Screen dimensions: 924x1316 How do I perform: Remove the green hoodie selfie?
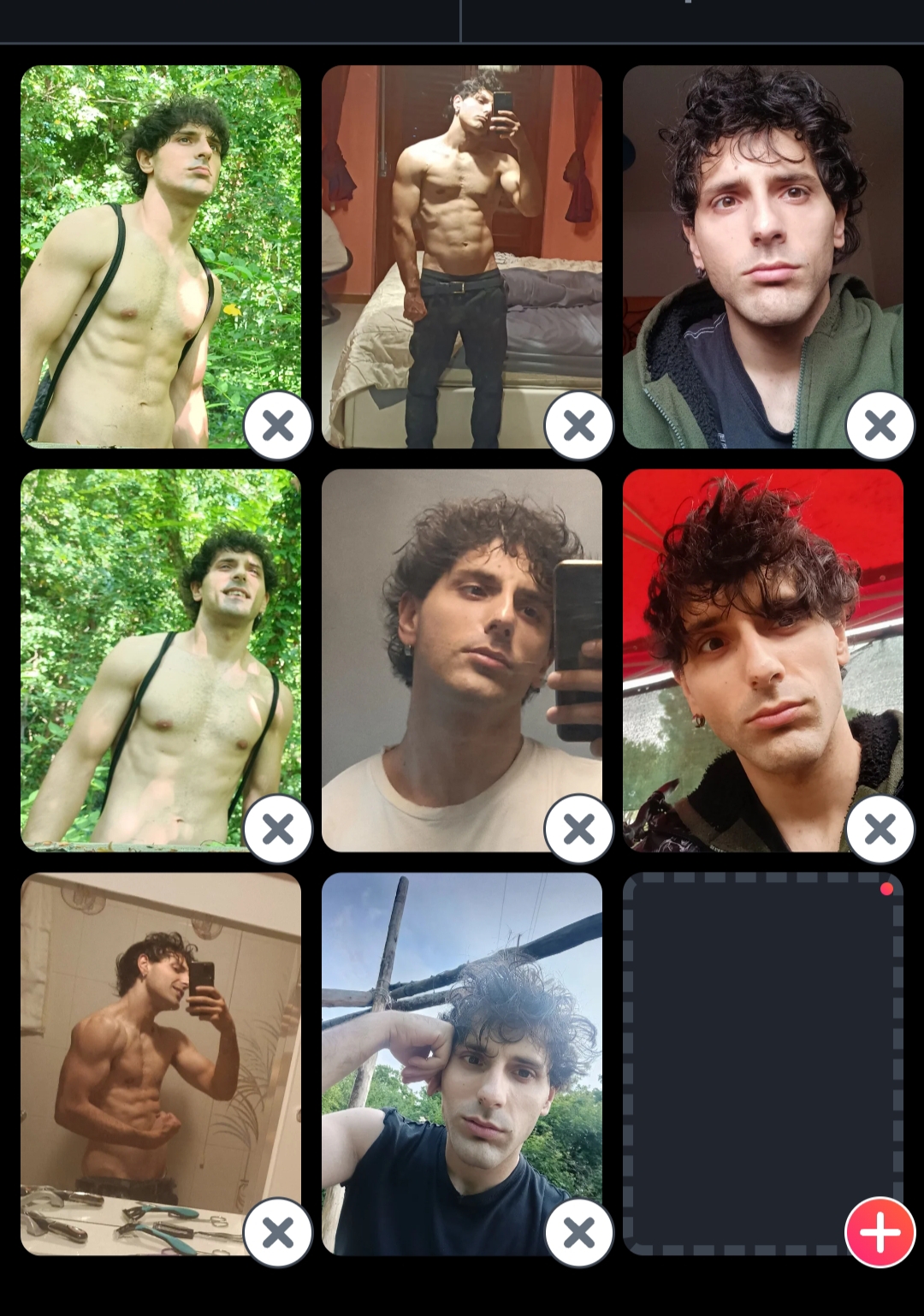[880, 425]
